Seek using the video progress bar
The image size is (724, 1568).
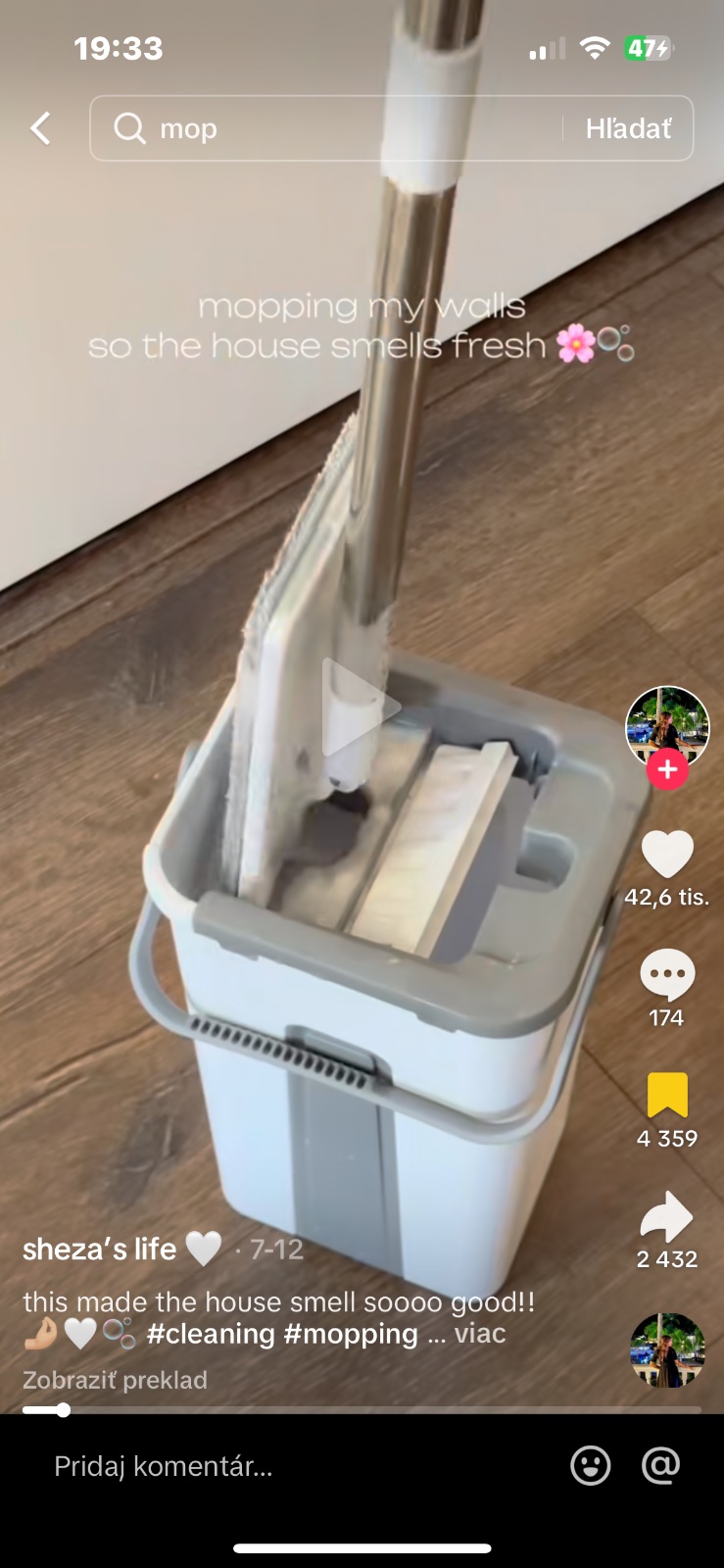point(362,1410)
